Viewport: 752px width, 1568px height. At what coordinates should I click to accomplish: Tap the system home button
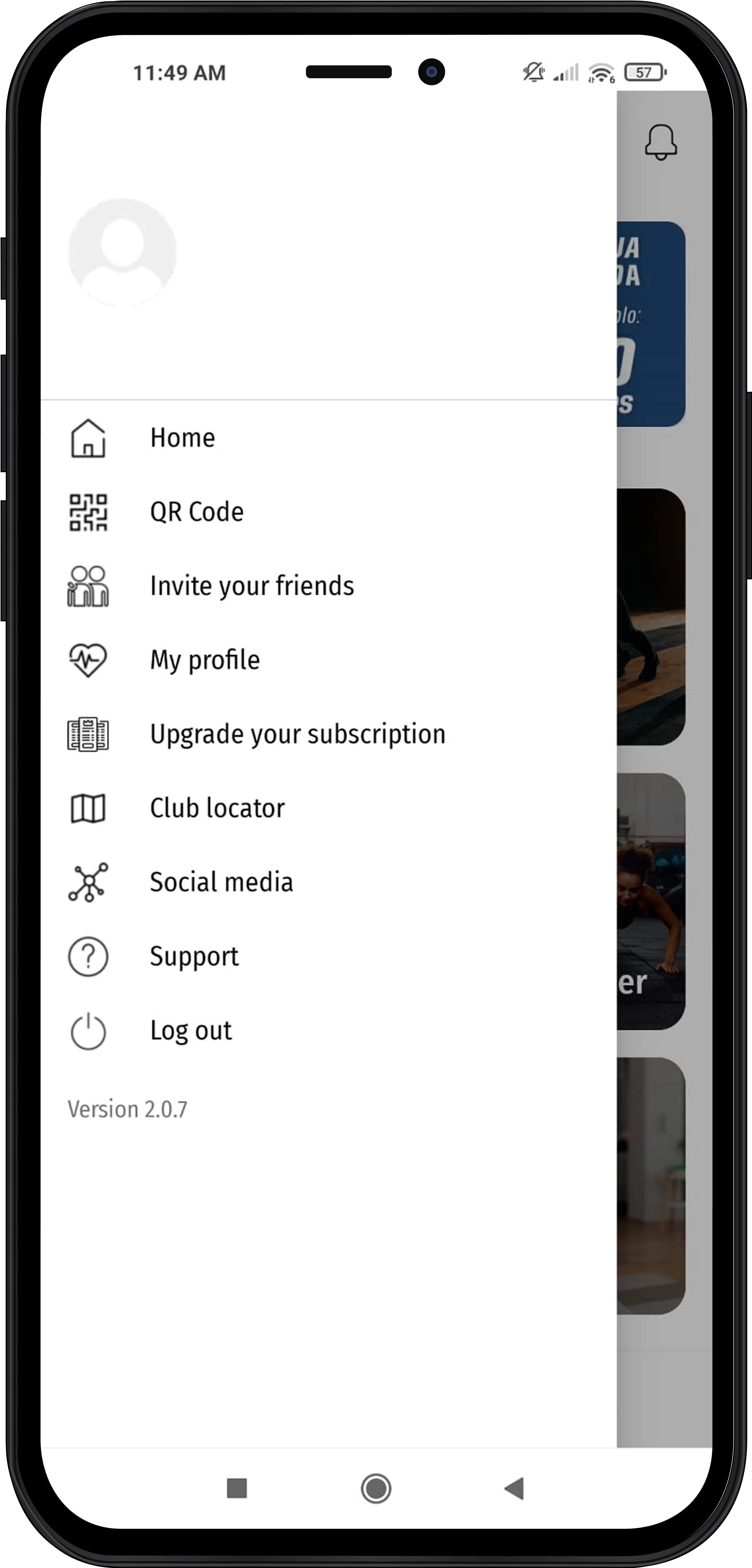pyautogui.click(x=376, y=1488)
